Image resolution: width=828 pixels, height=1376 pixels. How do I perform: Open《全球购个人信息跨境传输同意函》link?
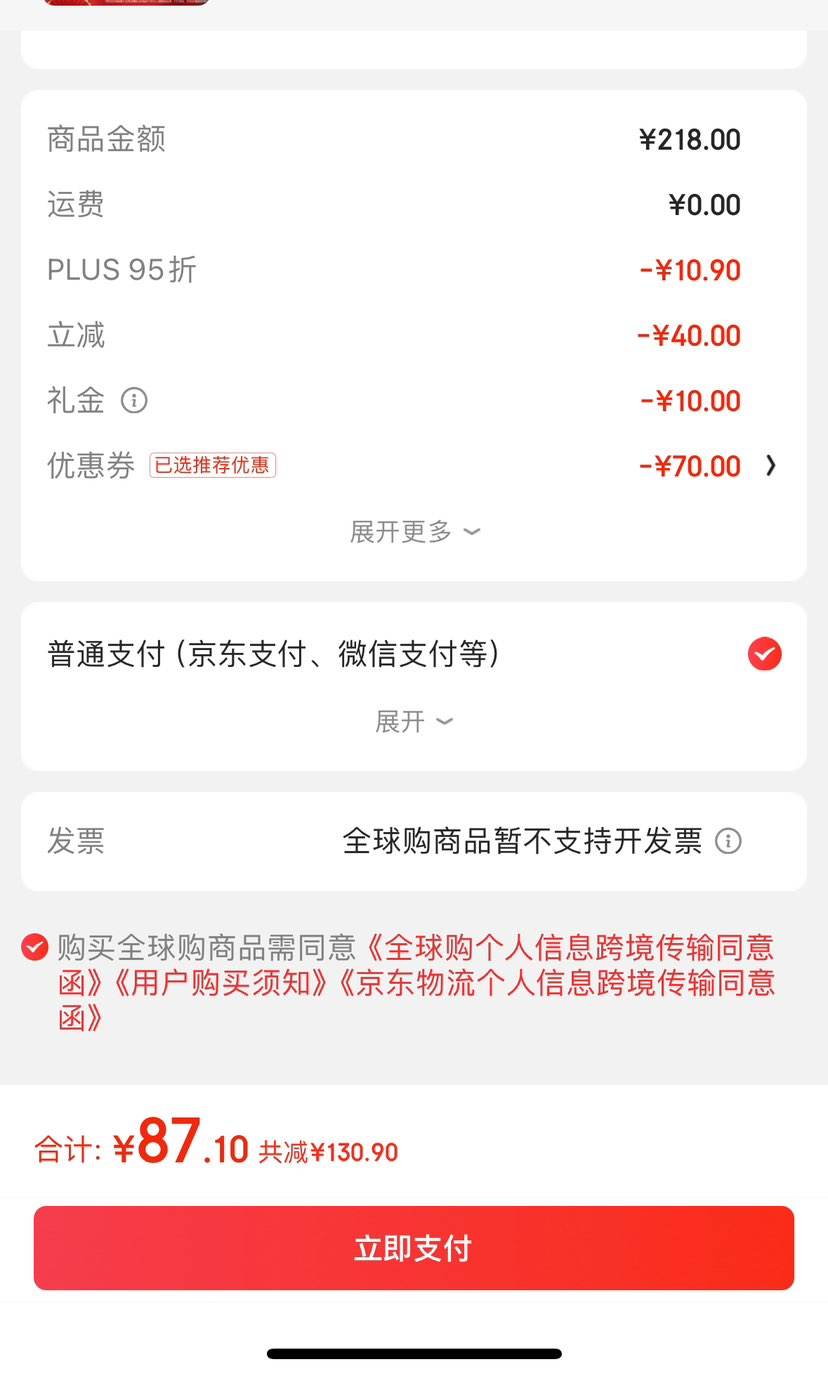[570, 947]
